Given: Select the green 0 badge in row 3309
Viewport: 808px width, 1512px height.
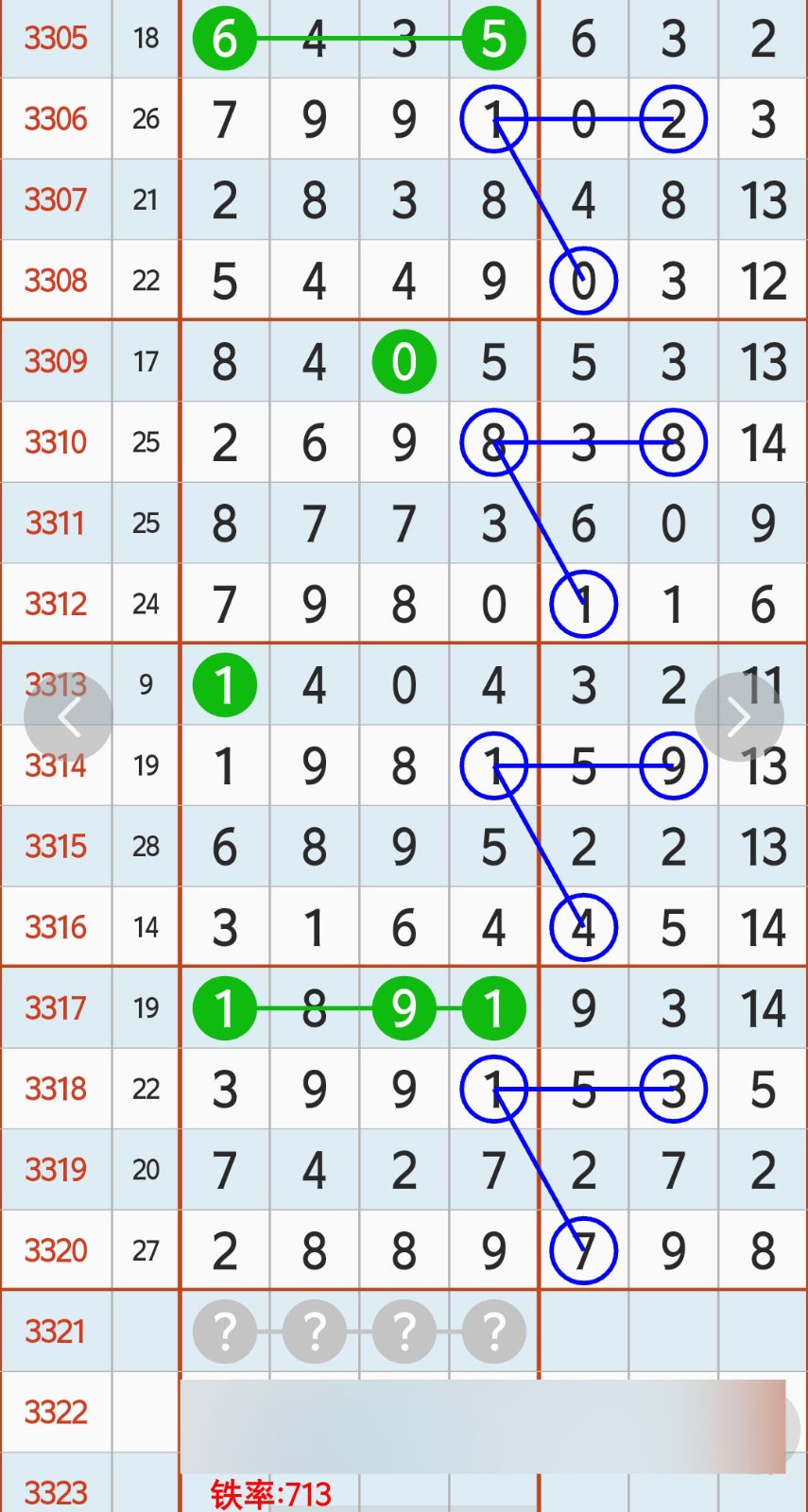Looking at the screenshot, I should click(x=404, y=361).
